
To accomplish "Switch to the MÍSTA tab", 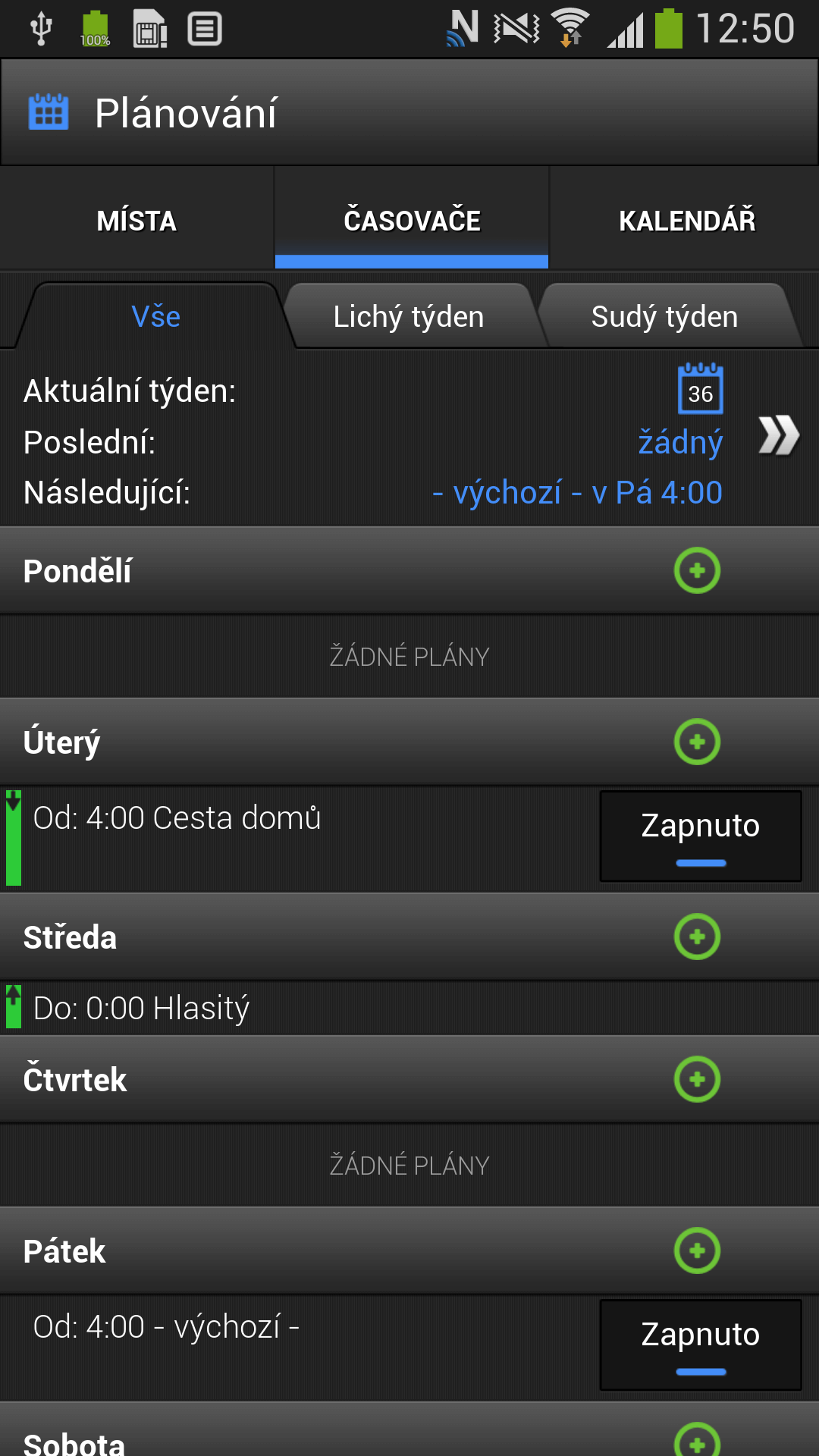I will (x=136, y=221).
